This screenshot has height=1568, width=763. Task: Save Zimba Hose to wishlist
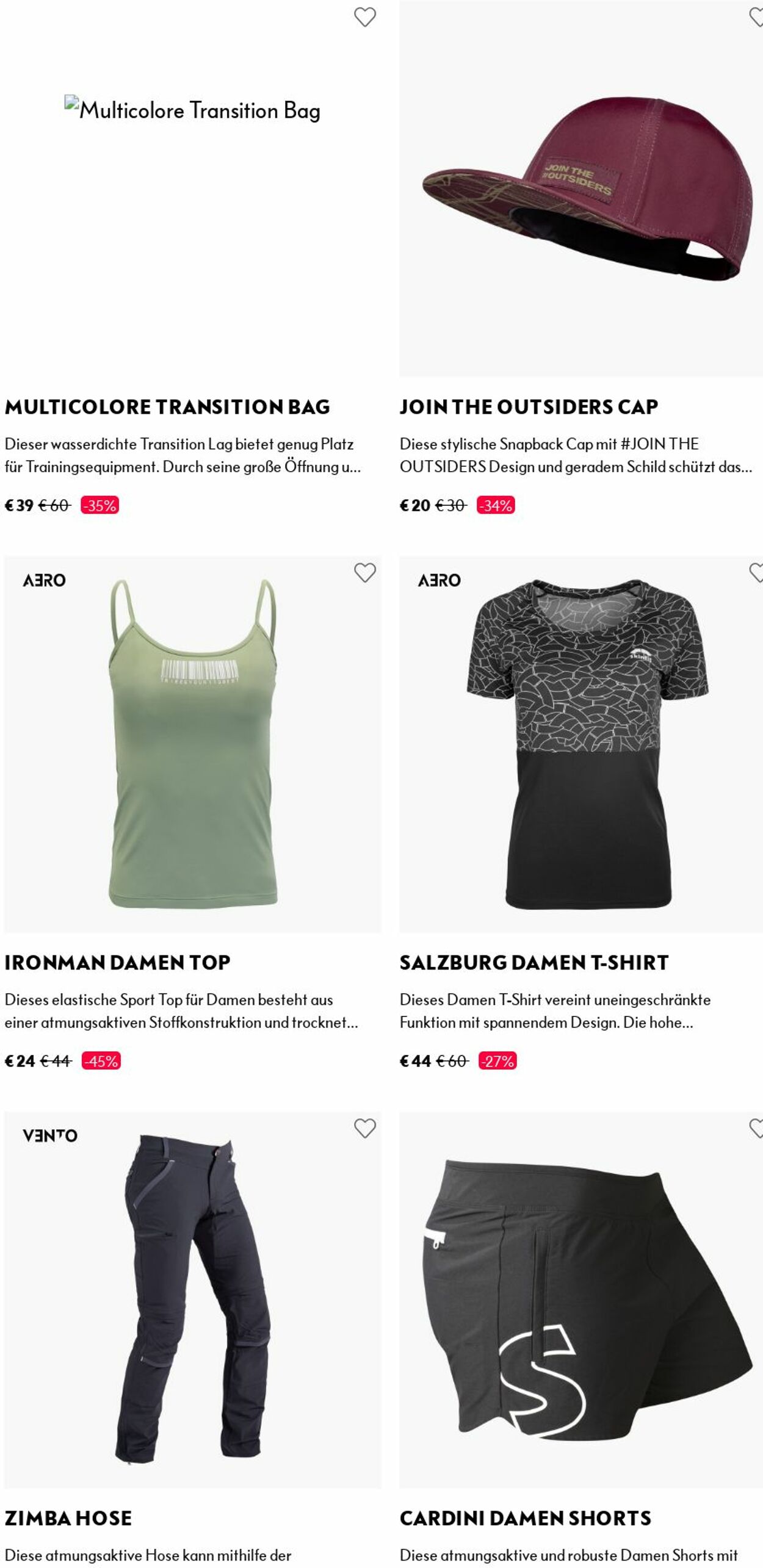[364, 1129]
